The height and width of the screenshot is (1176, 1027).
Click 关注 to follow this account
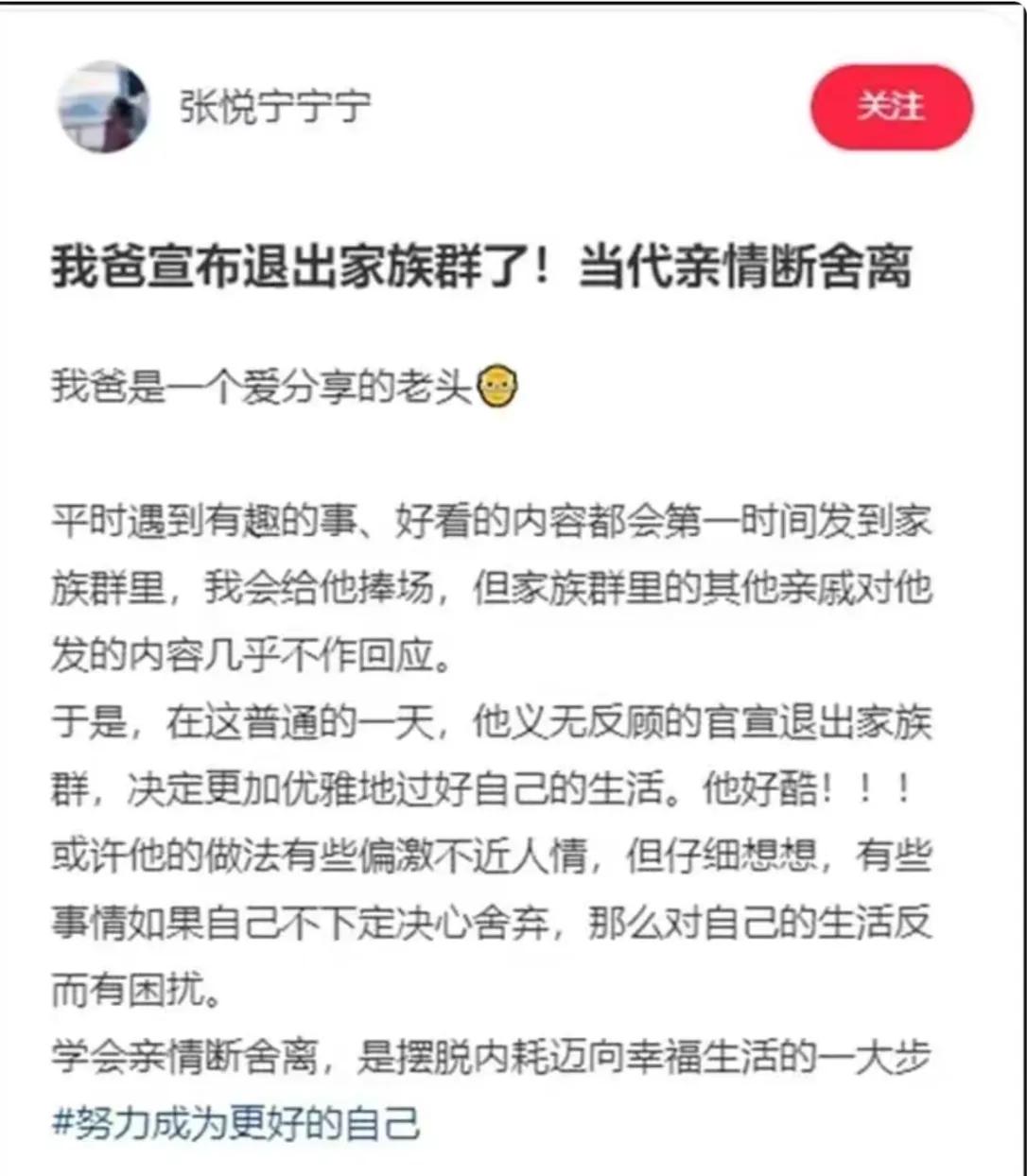tap(890, 108)
